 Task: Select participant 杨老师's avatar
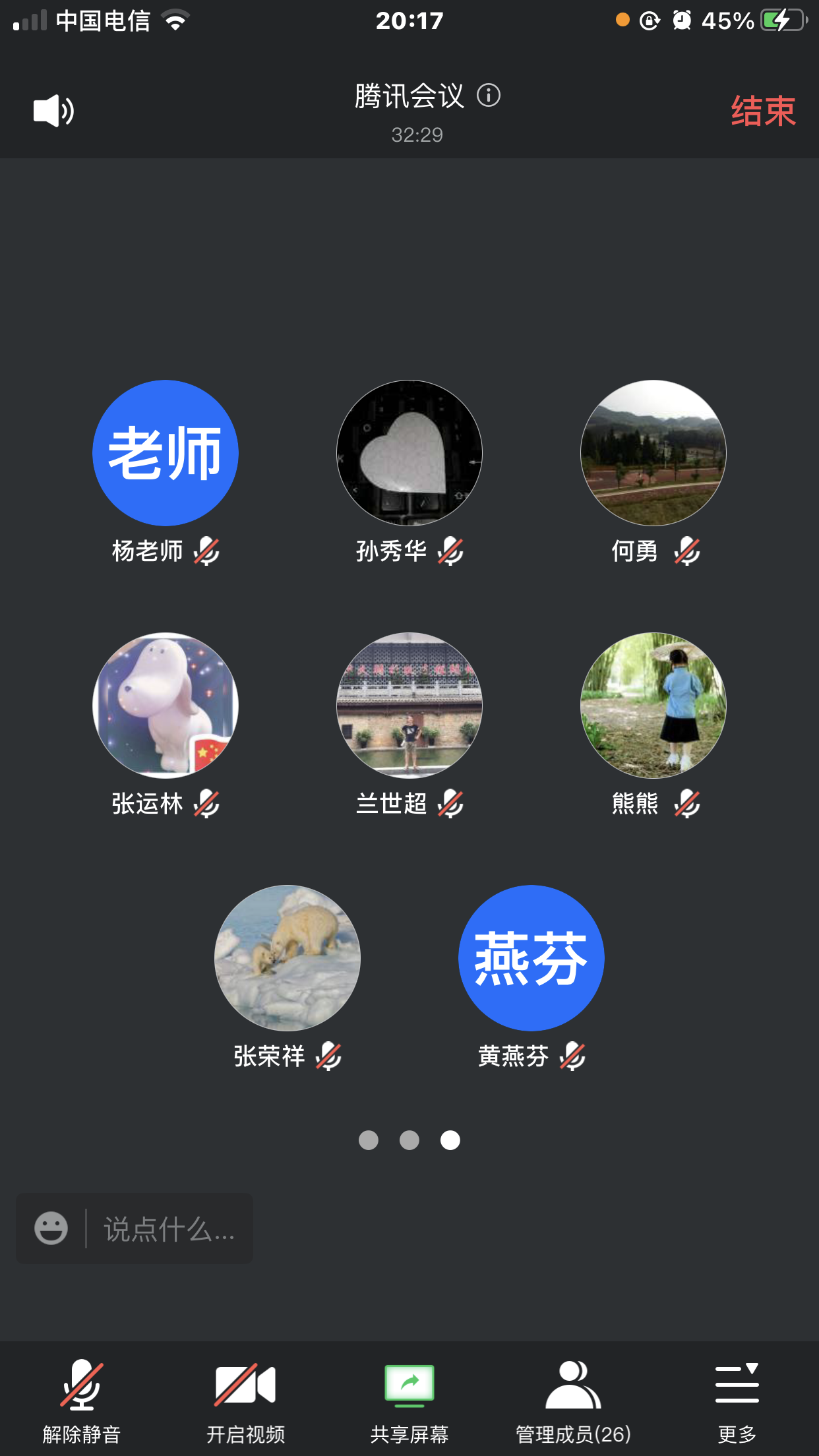166,453
